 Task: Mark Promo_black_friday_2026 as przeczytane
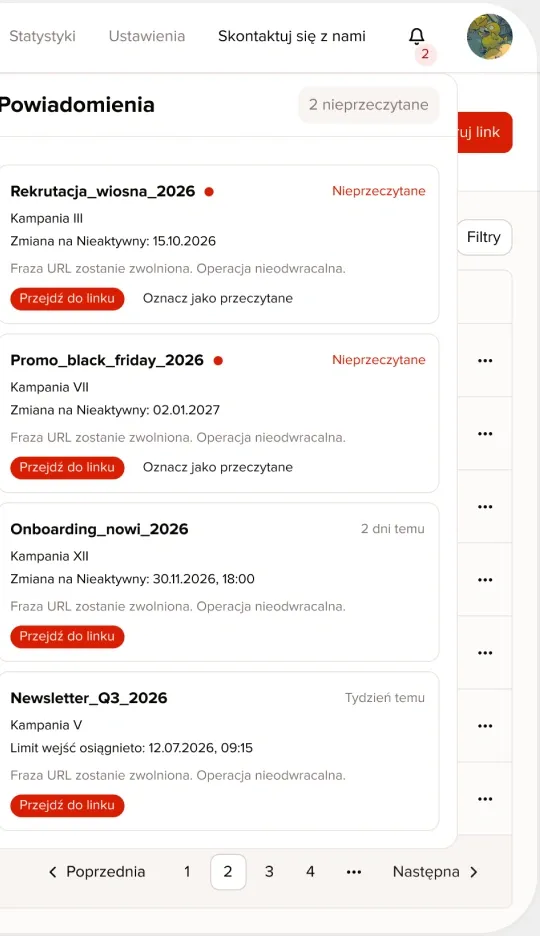[218, 467]
